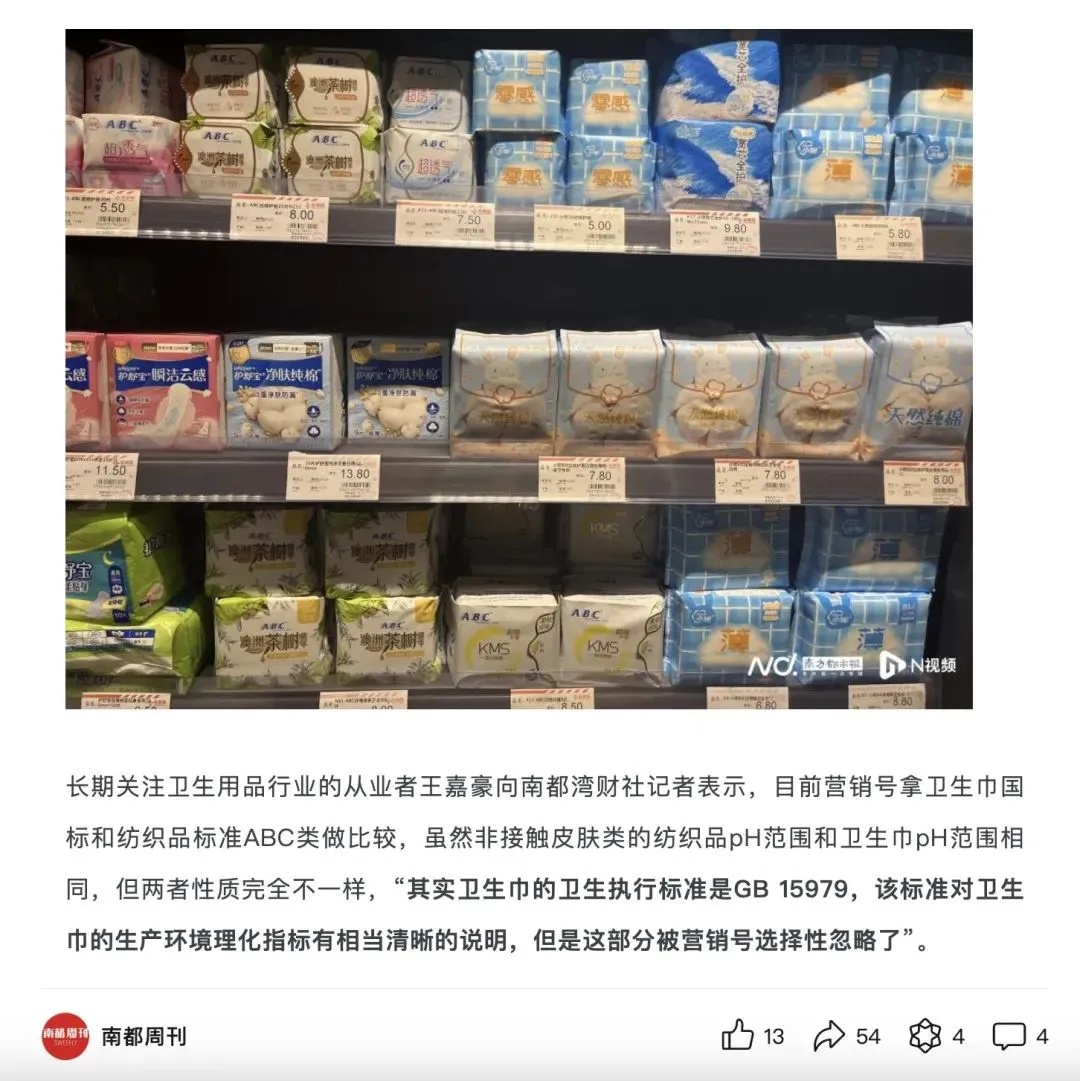1080x1081 pixels.
Task: View the supermarket shelf photo full screen
Action: 519,369
